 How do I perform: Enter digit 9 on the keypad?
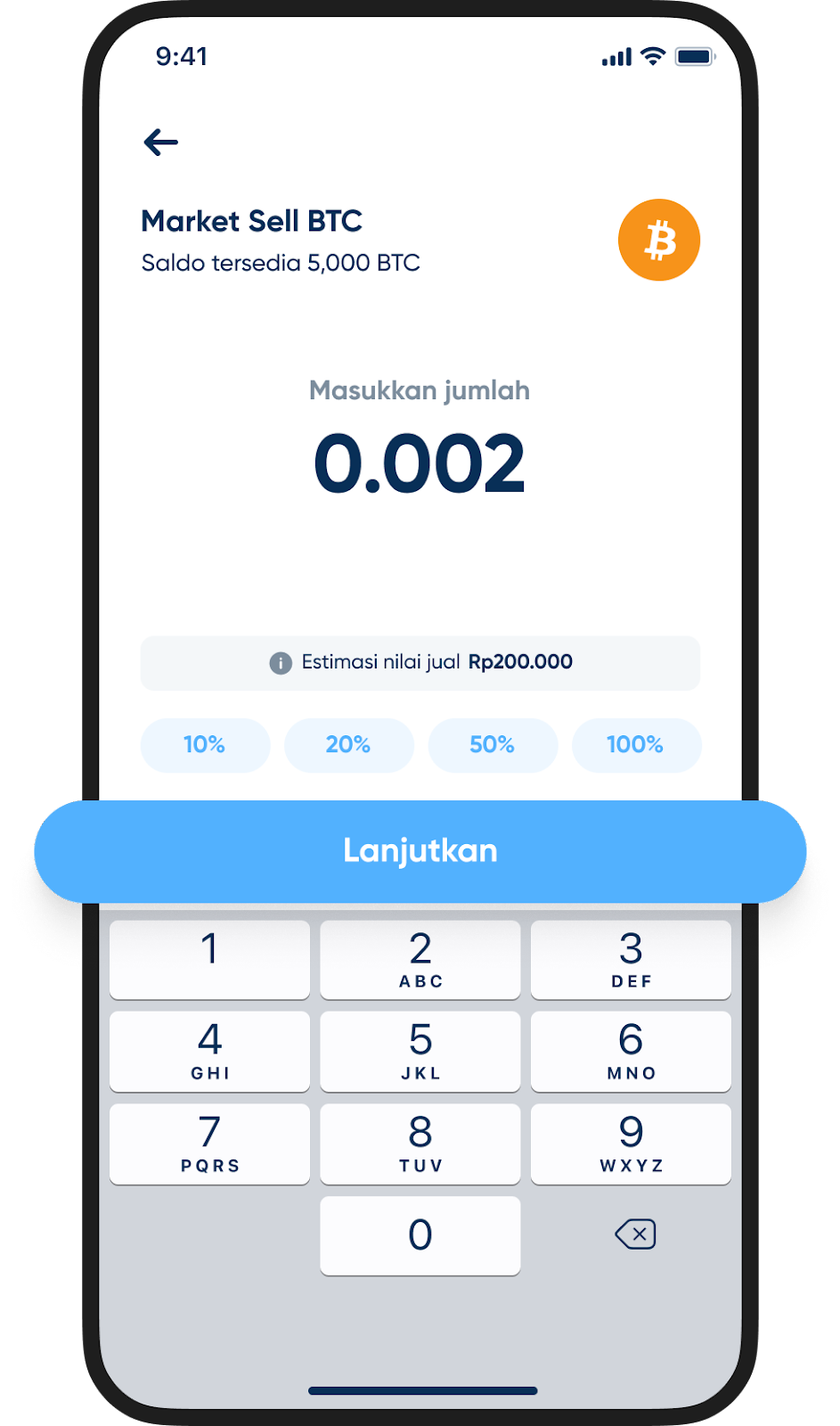coord(631,1144)
